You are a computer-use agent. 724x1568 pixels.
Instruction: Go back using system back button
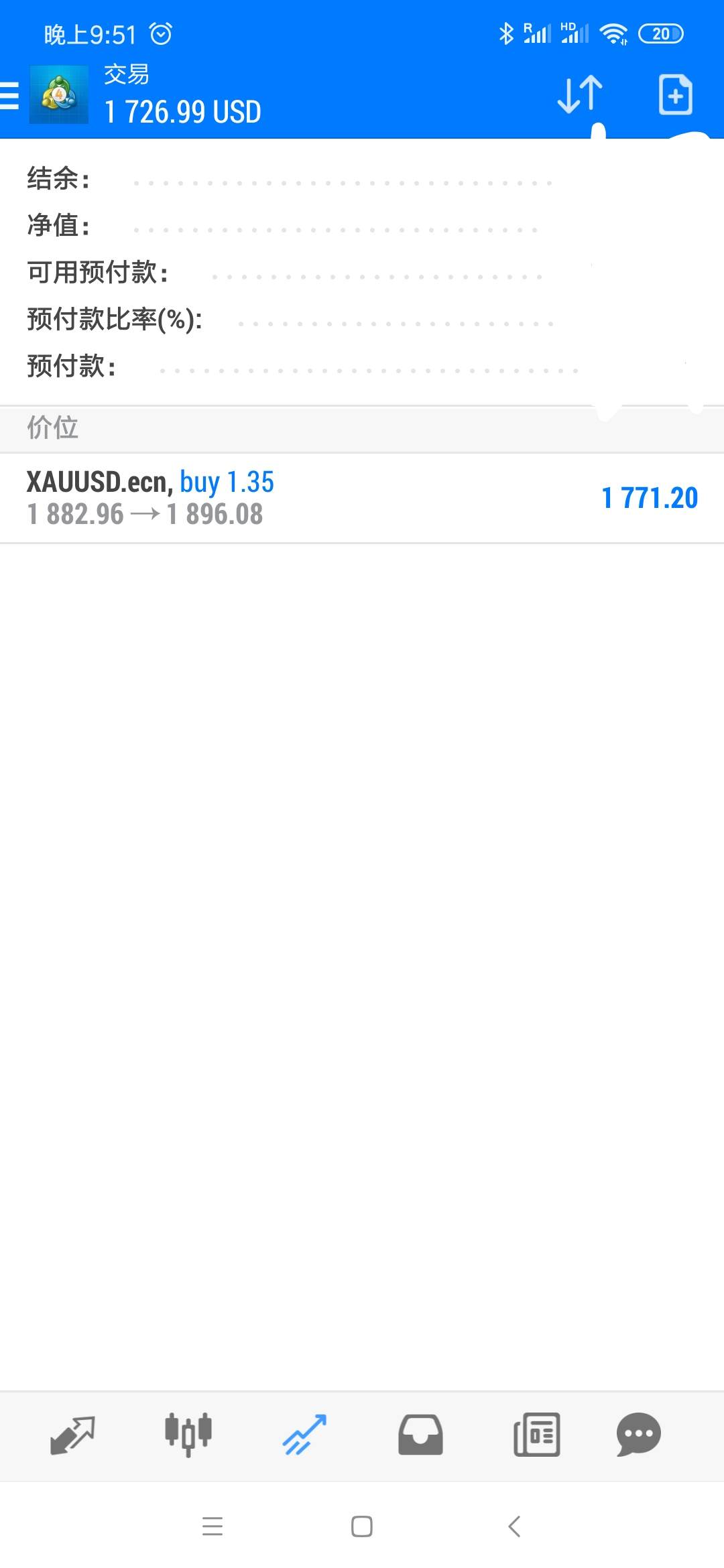pos(514,1526)
